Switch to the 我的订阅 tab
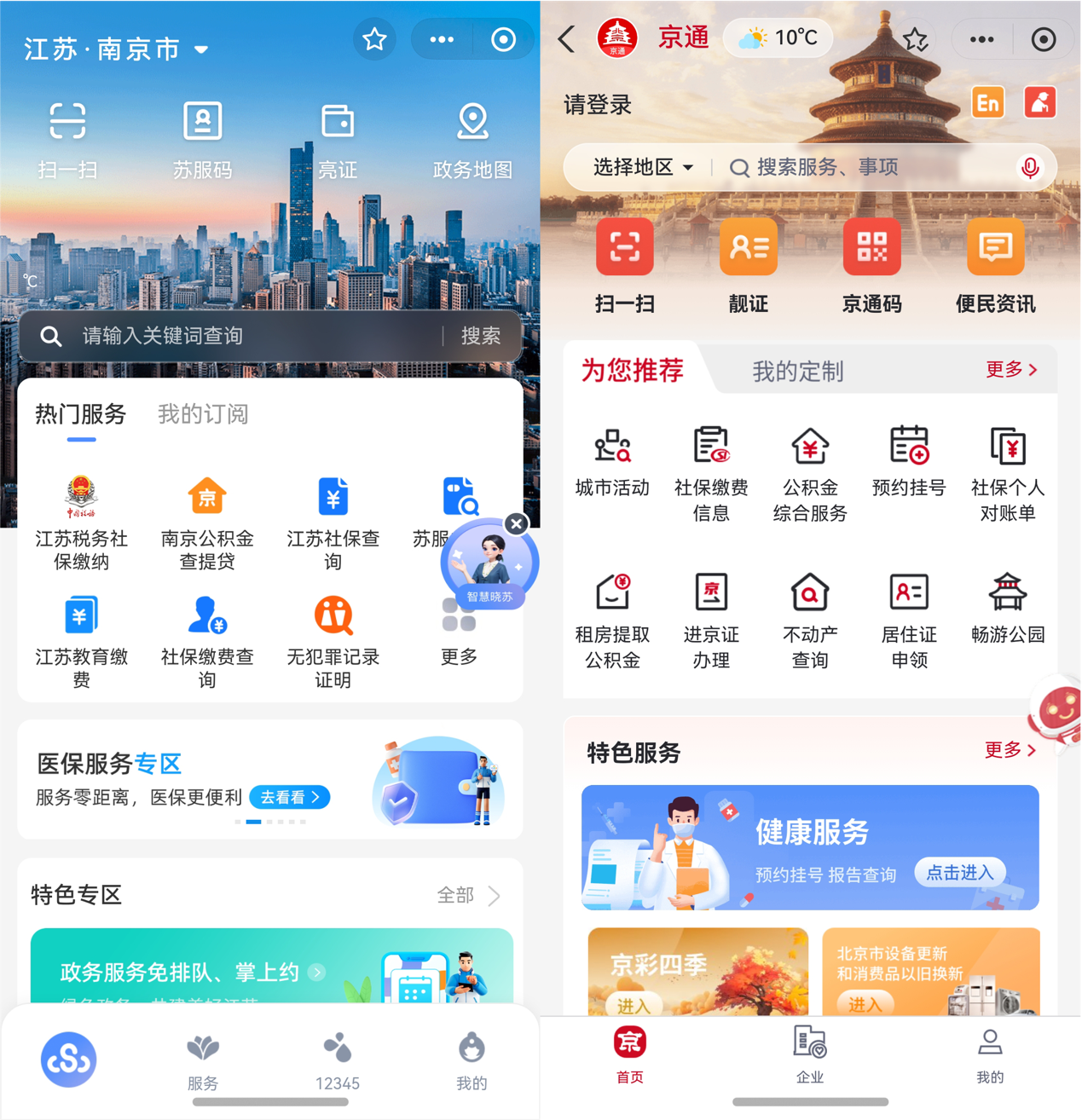 [203, 414]
